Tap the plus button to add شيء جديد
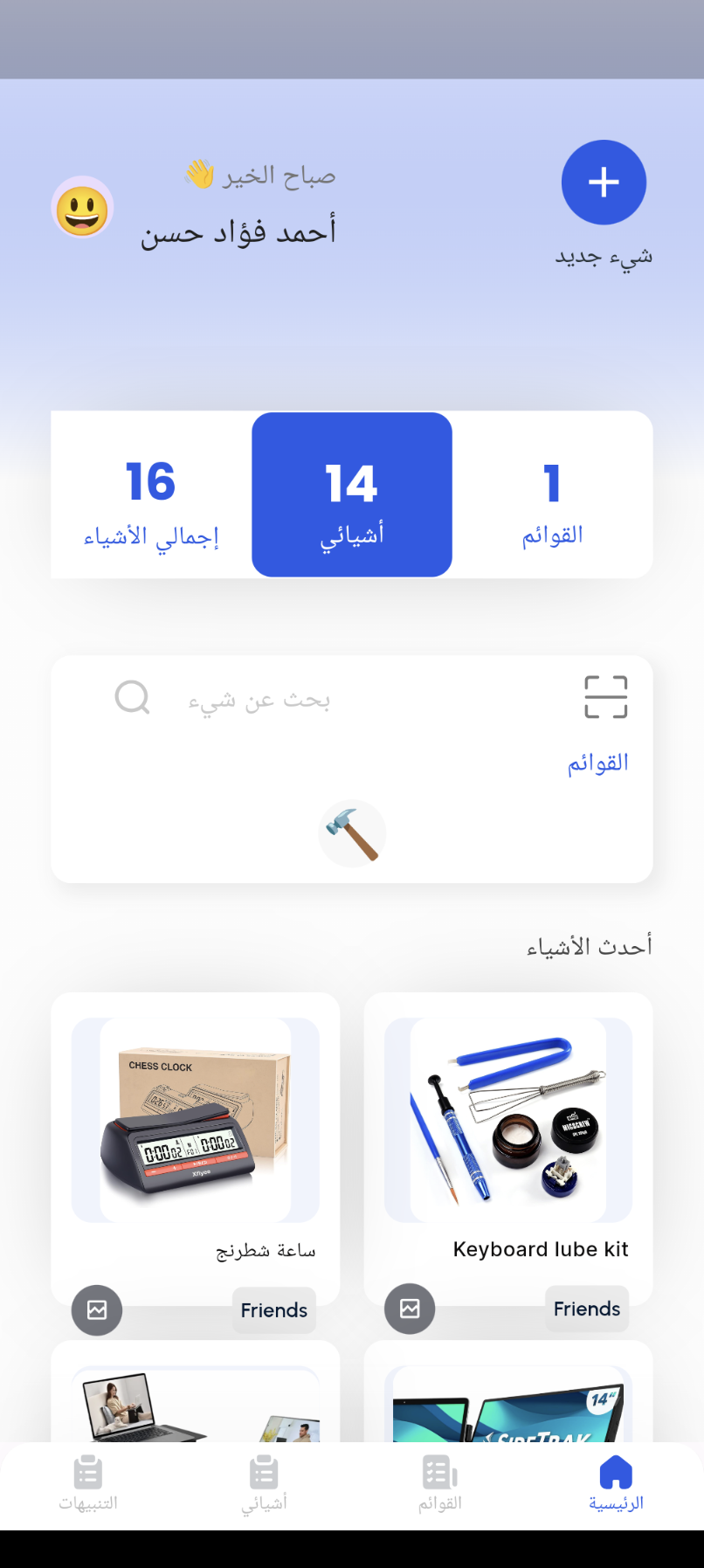 604,182
